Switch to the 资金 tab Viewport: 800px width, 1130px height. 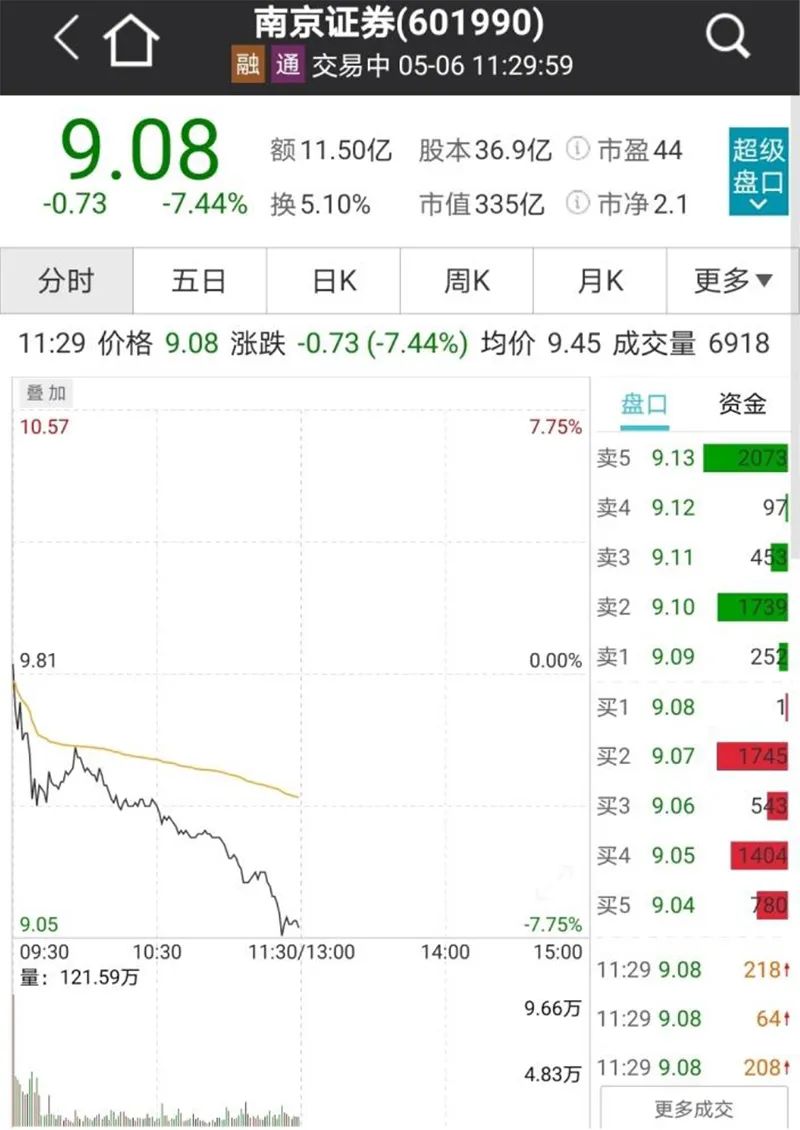coord(742,404)
